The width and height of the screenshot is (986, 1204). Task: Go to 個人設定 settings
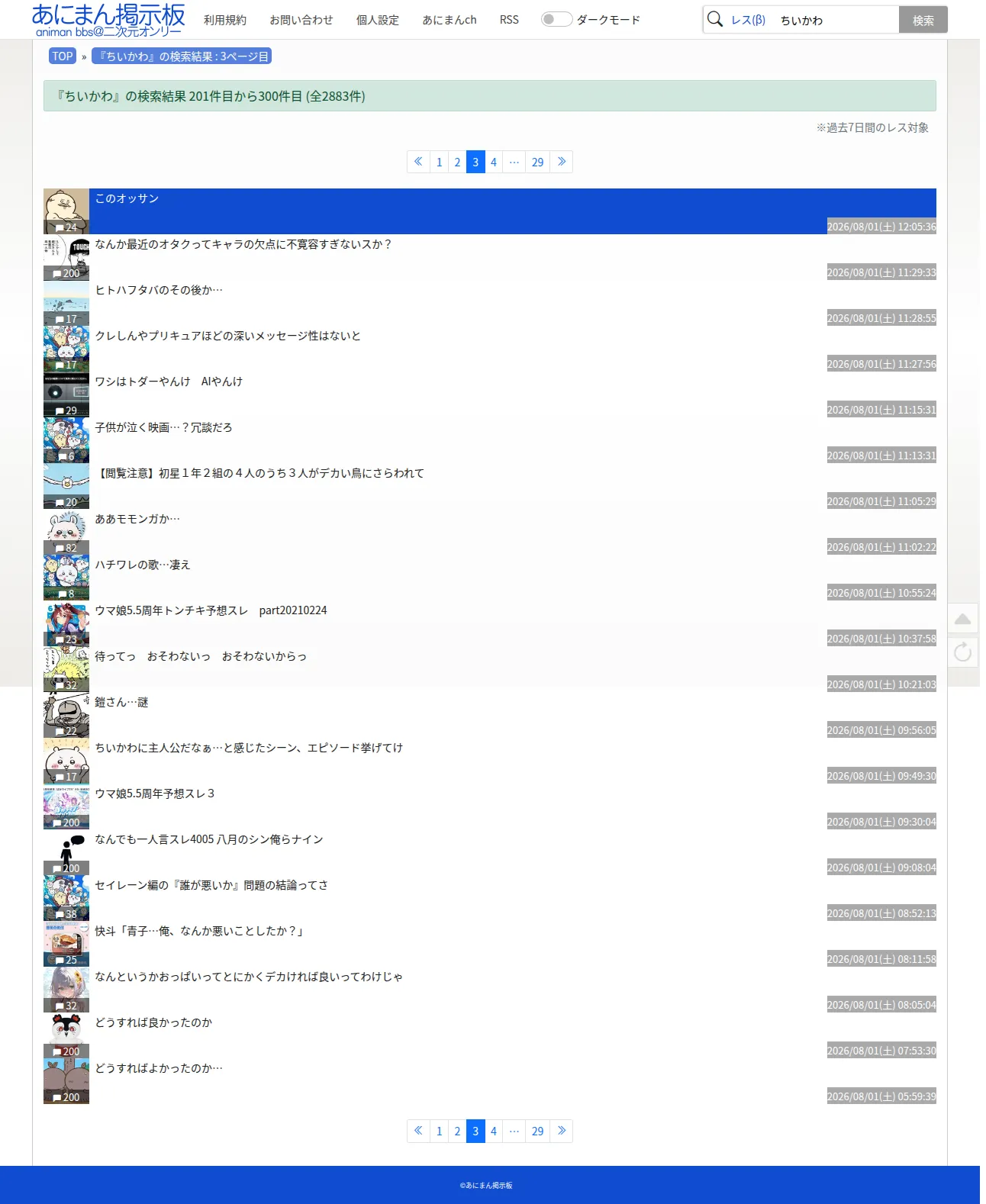(x=378, y=20)
